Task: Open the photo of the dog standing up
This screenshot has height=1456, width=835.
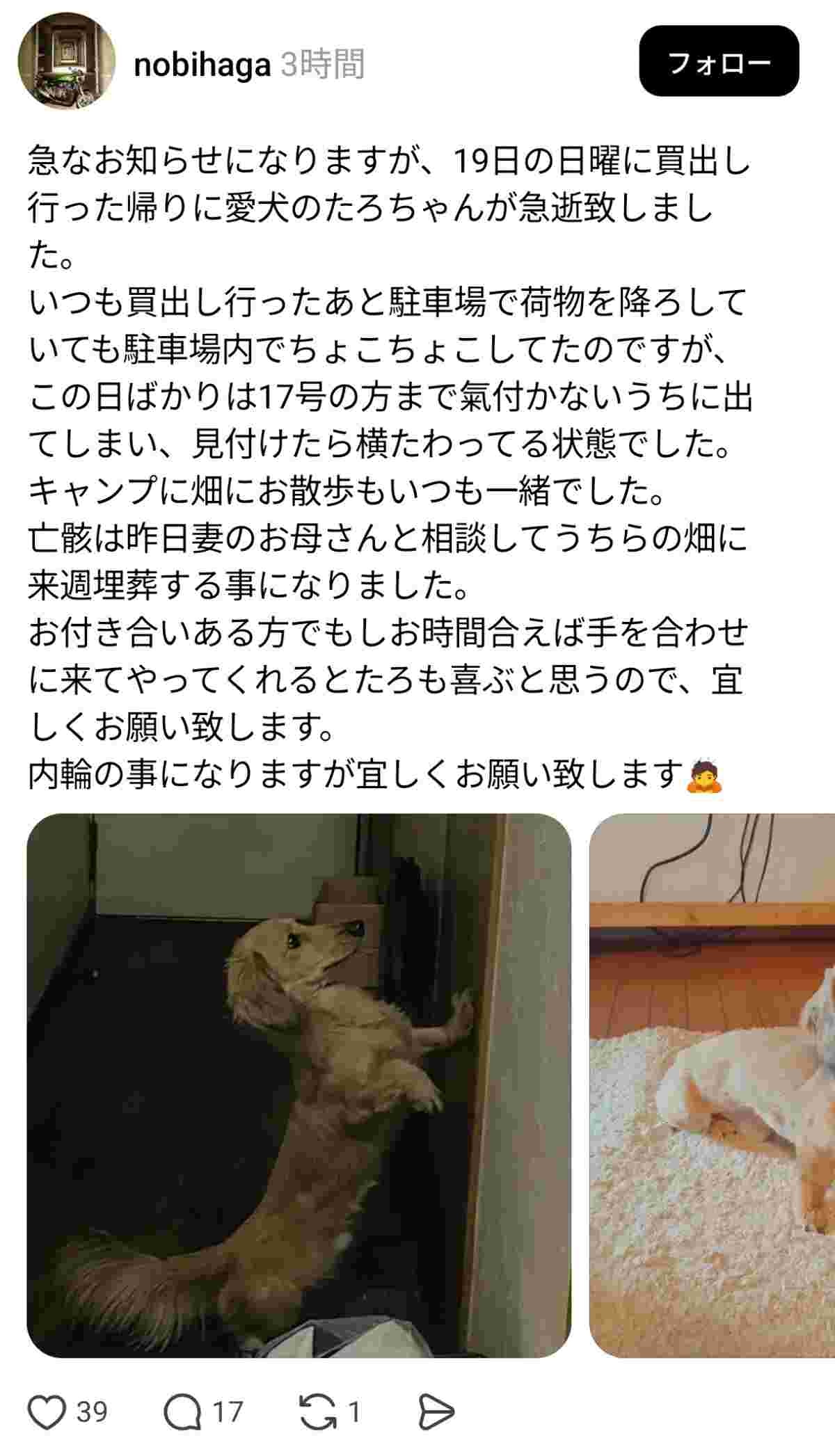Action: pos(299,1085)
